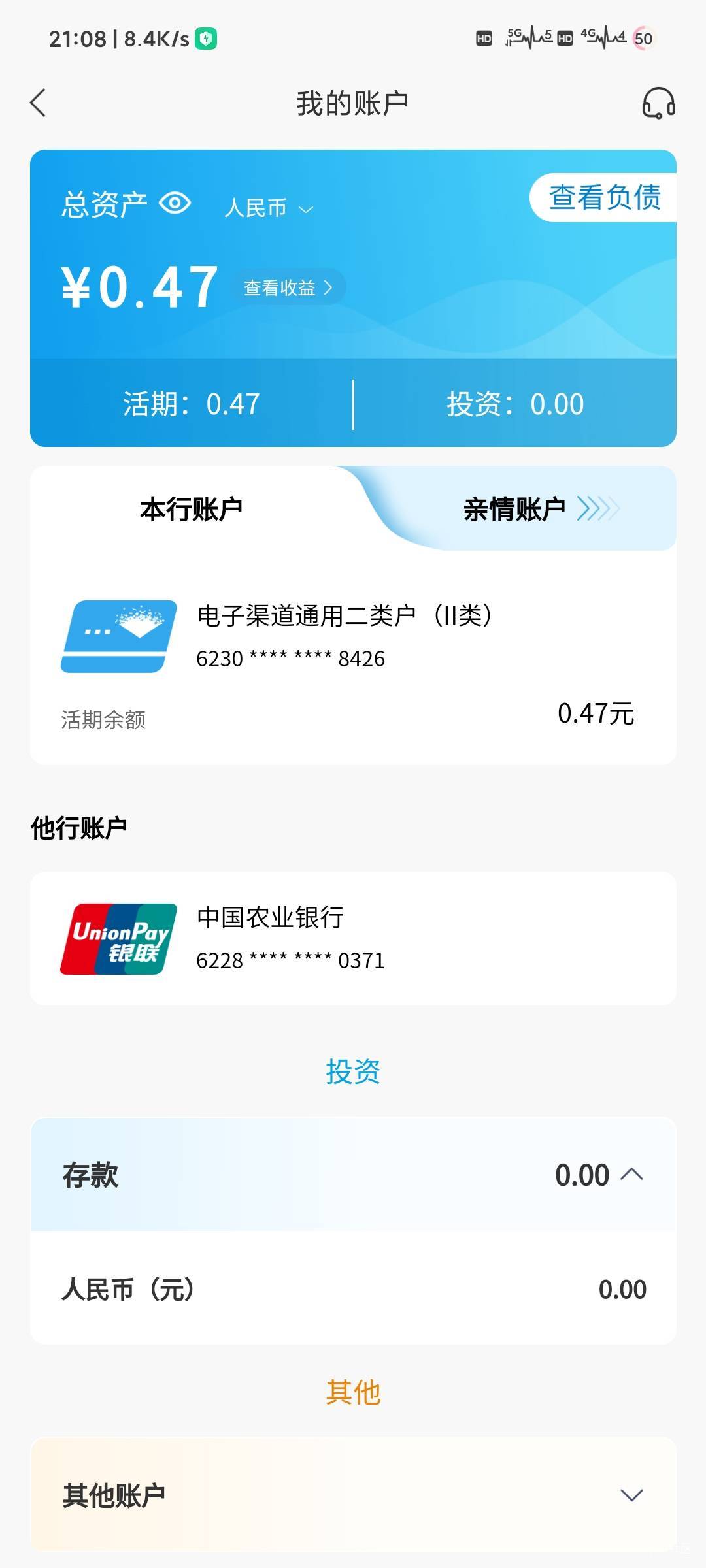The height and width of the screenshot is (1568, 706).
Task: Expand the 其他账户 section
Action: (x=353, y=1495)
